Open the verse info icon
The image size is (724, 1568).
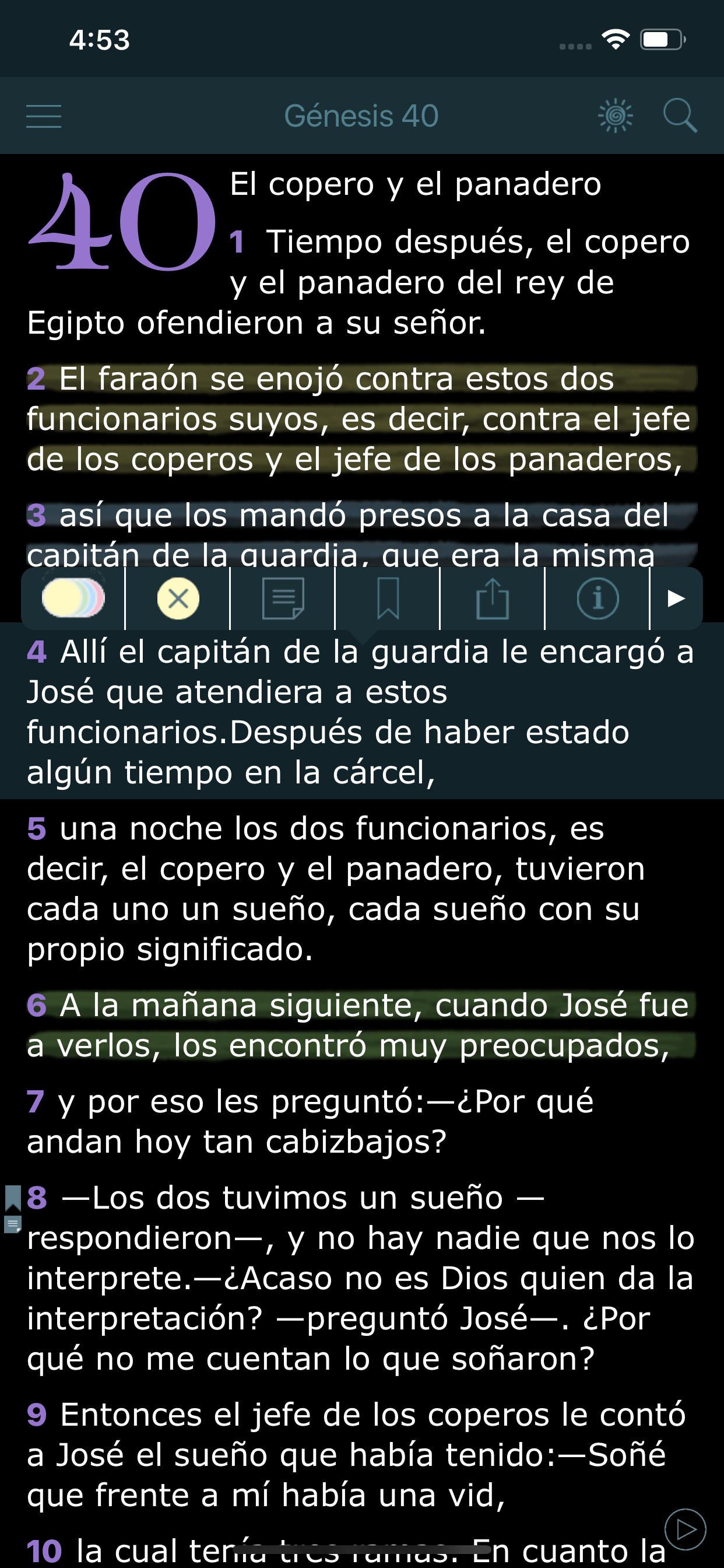coord(598,598)
